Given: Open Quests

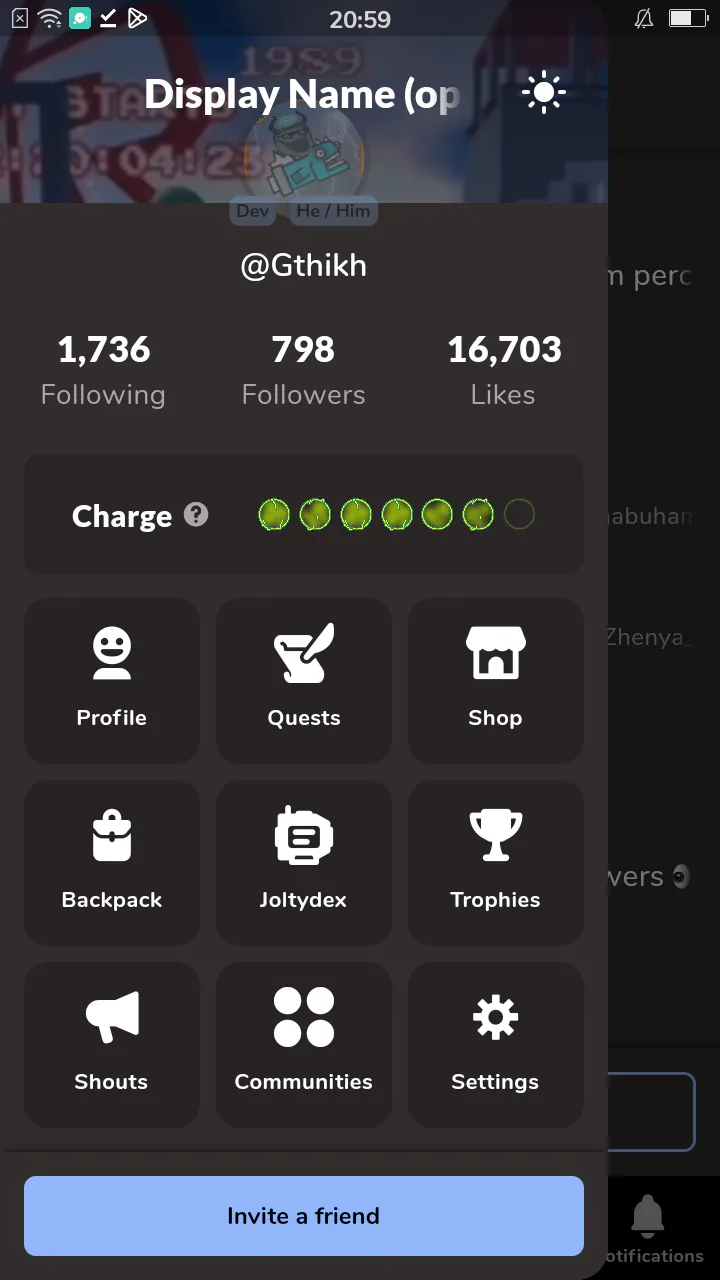Looking at the screenshot, I should [x=304, y=681].
